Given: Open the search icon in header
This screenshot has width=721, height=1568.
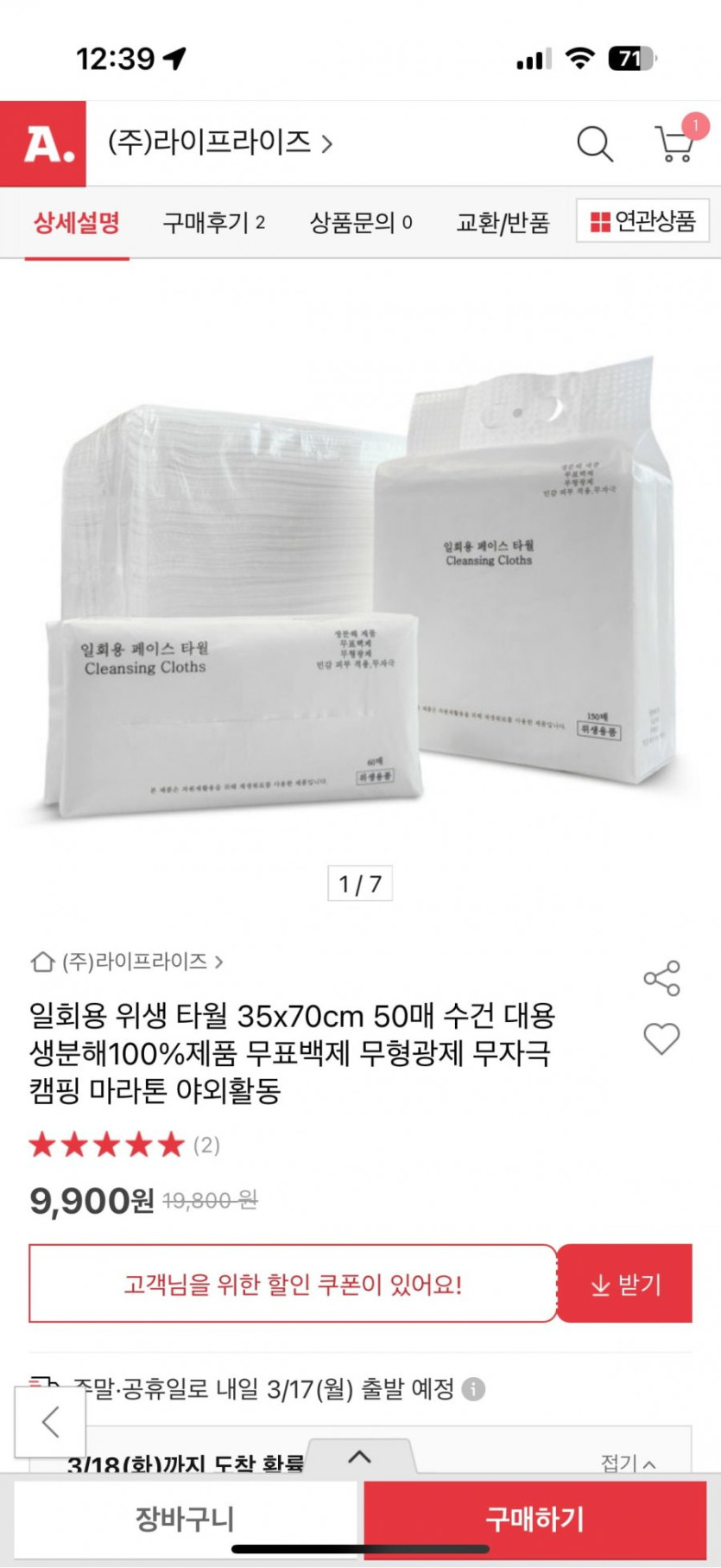Looking at the screenshot, I should click(x=594, y=143).
